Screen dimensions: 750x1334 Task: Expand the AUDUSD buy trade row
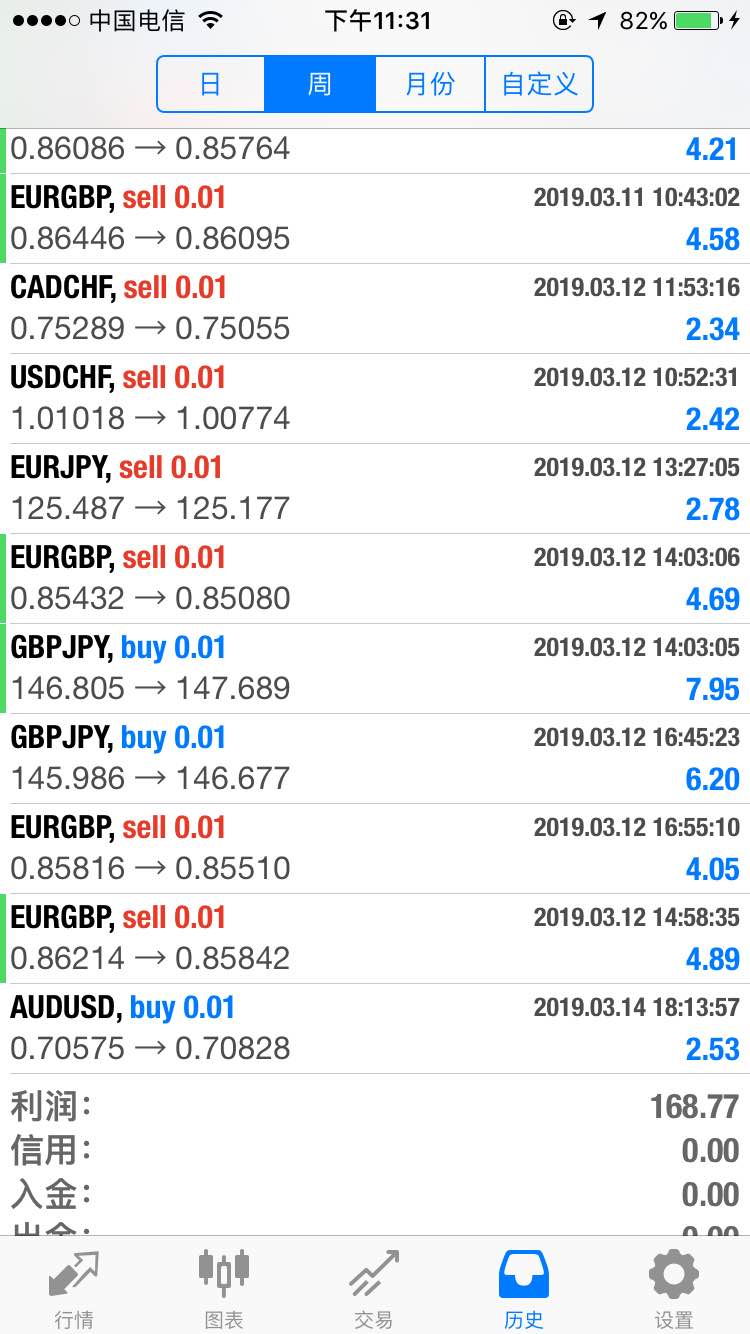375,1029
